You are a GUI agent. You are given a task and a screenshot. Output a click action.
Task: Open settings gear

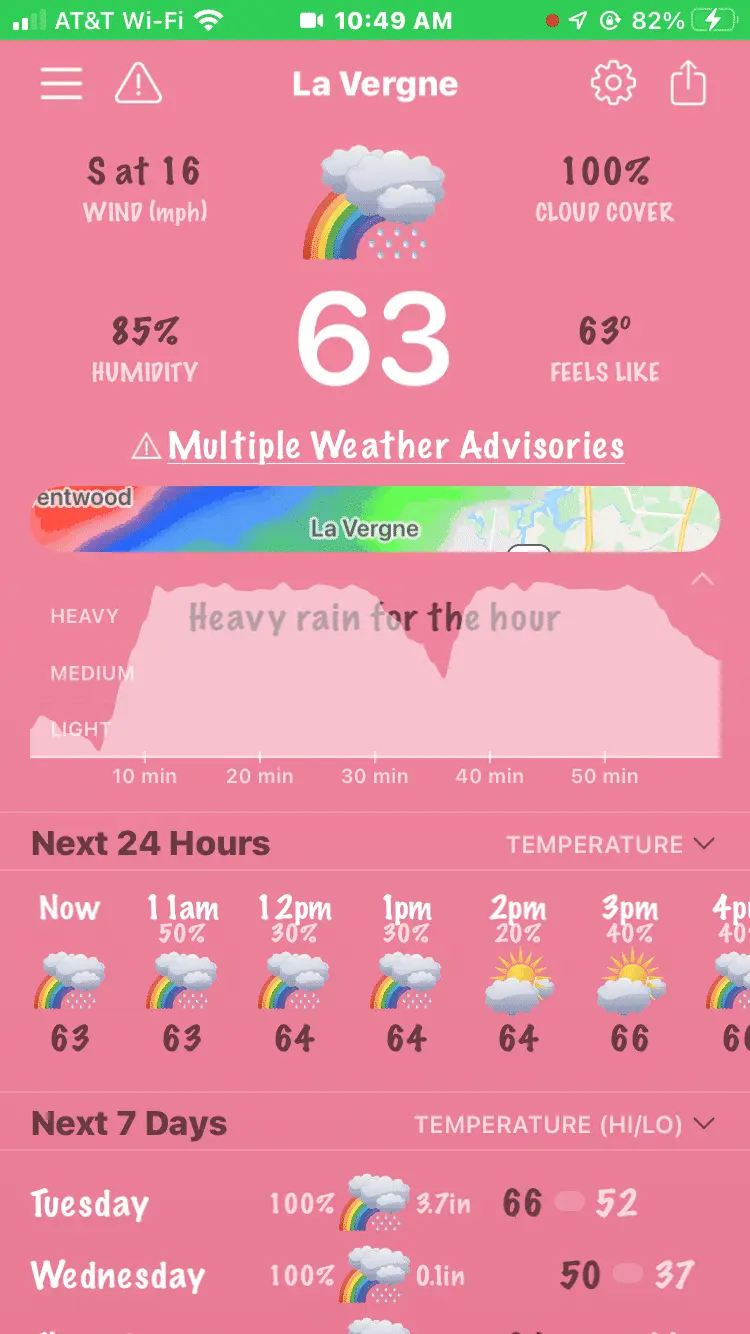coord(613,84)
